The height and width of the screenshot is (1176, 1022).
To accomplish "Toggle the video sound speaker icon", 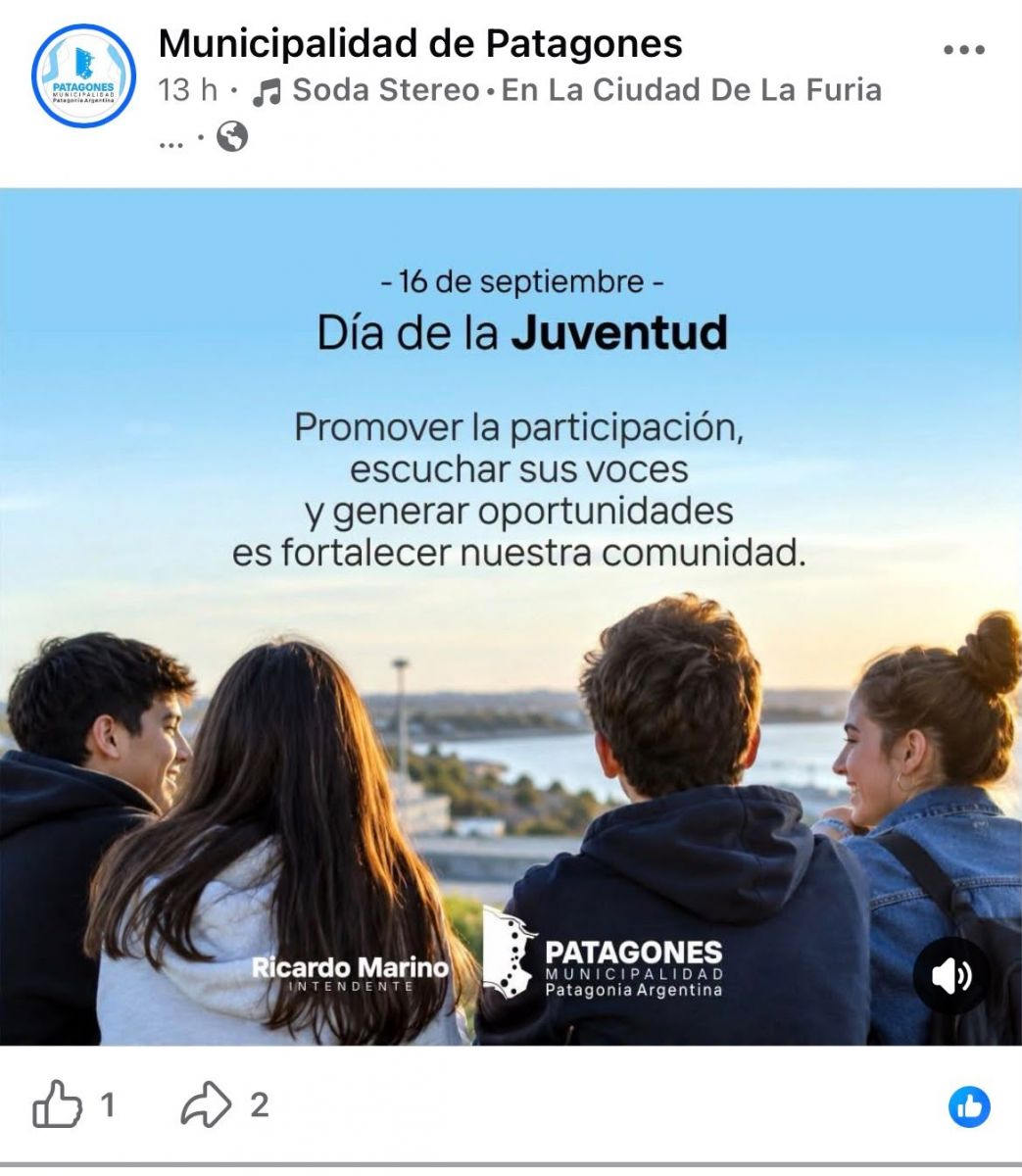I will [x=950, y=976].
